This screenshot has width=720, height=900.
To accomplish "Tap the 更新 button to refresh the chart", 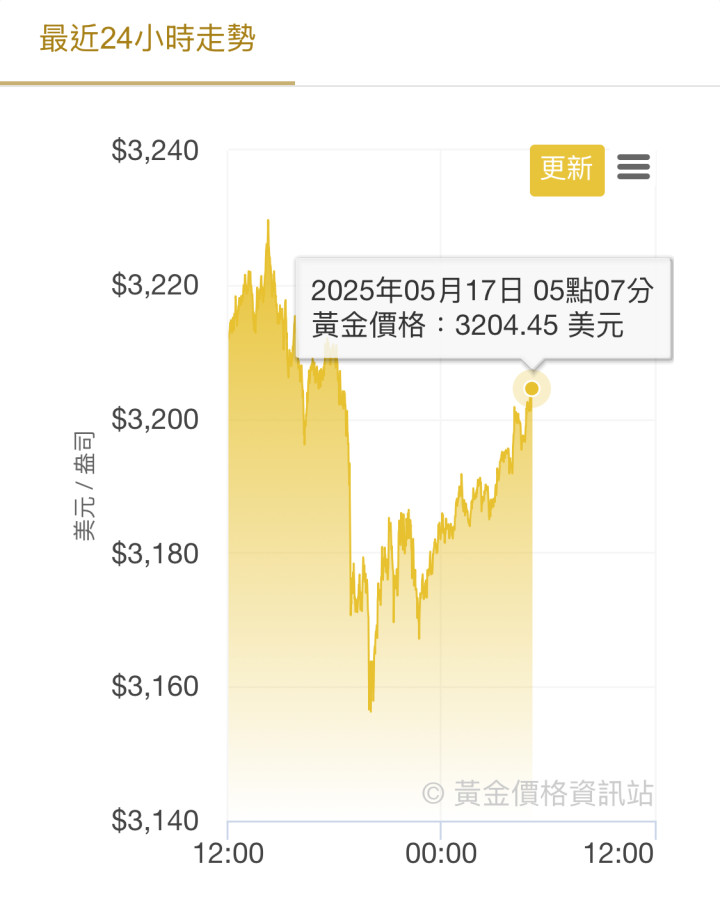I will (567, 169).
